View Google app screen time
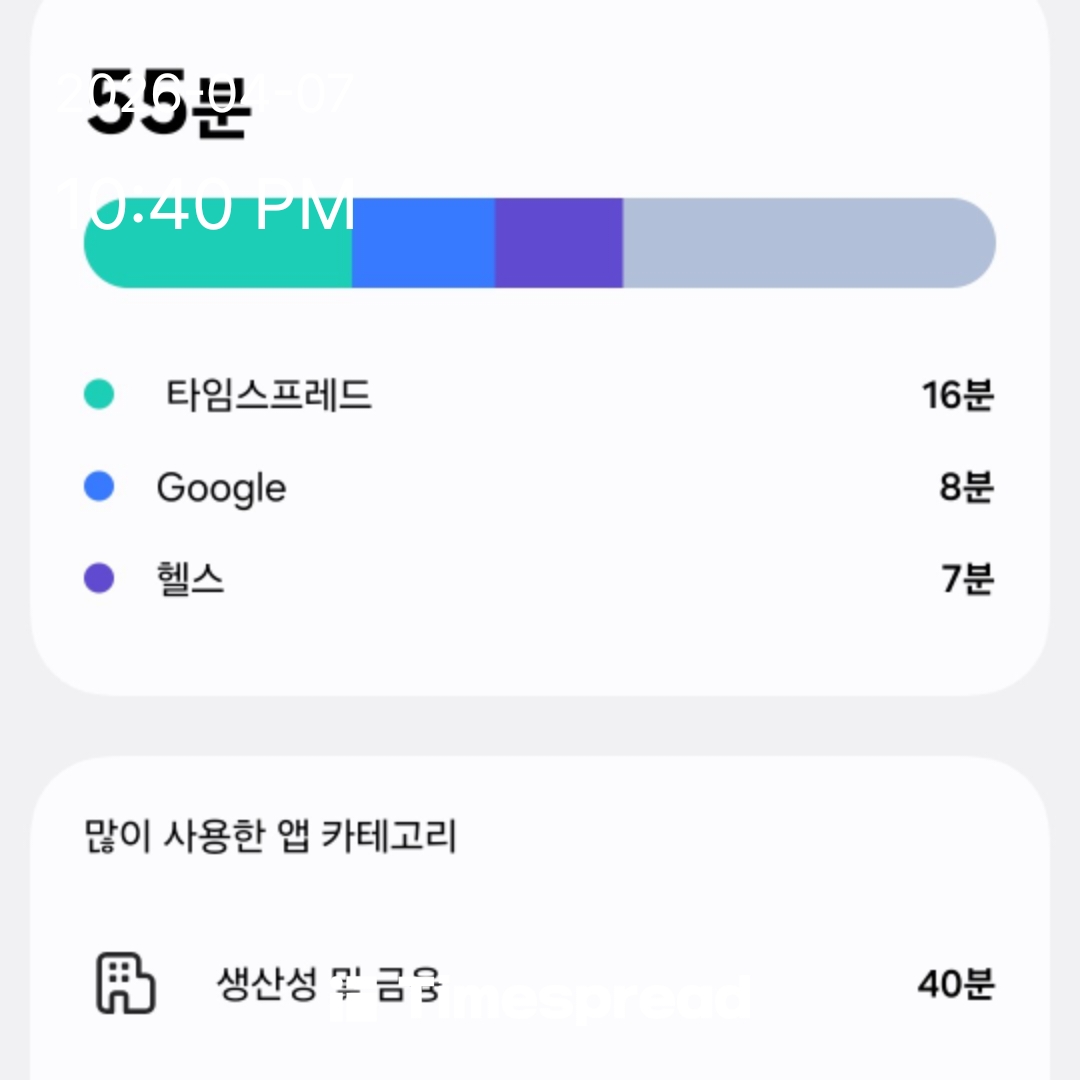The width and height of the screenshot is (1080, 1080). tap(221, 488)
